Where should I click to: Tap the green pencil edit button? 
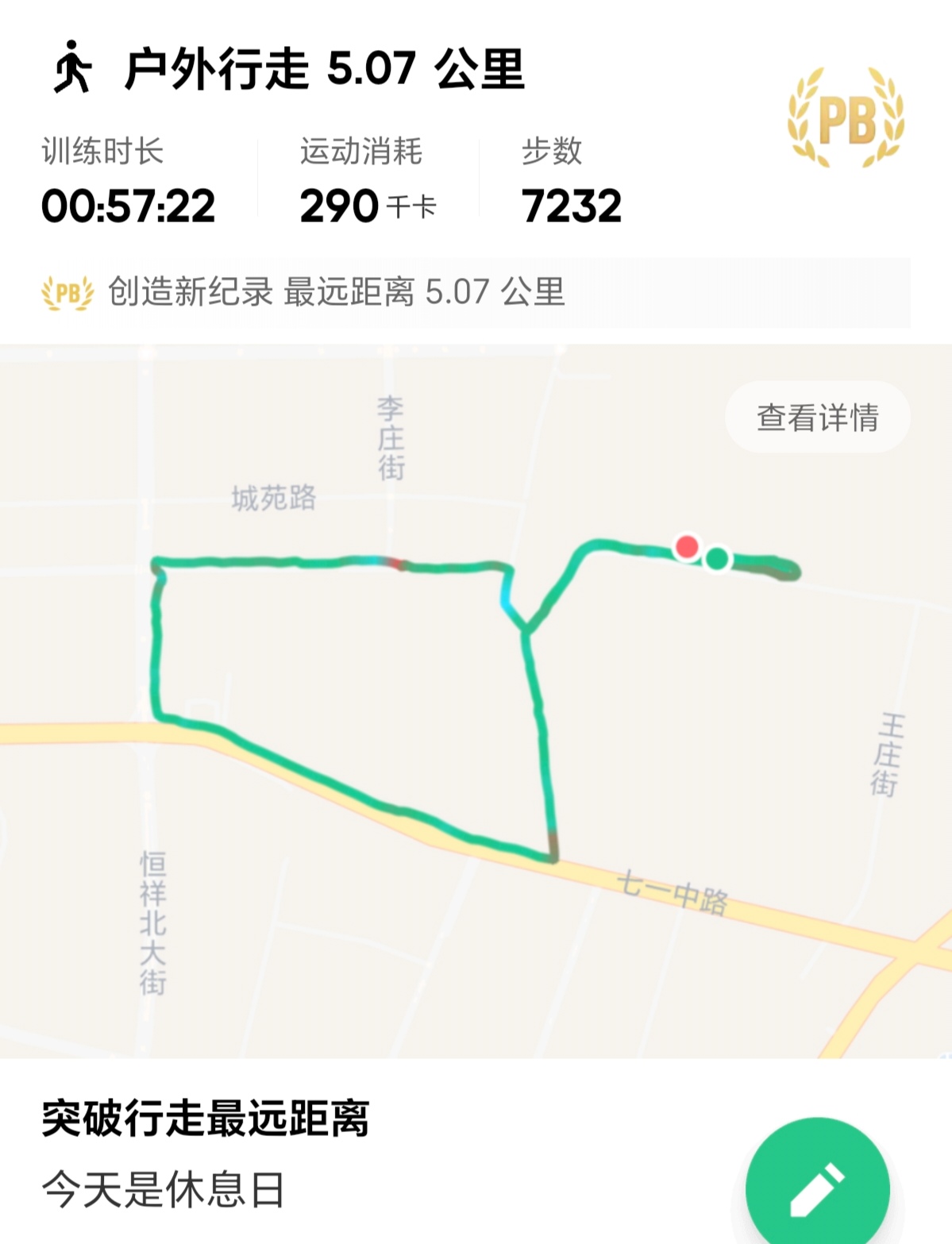(x=817, y=1188)
